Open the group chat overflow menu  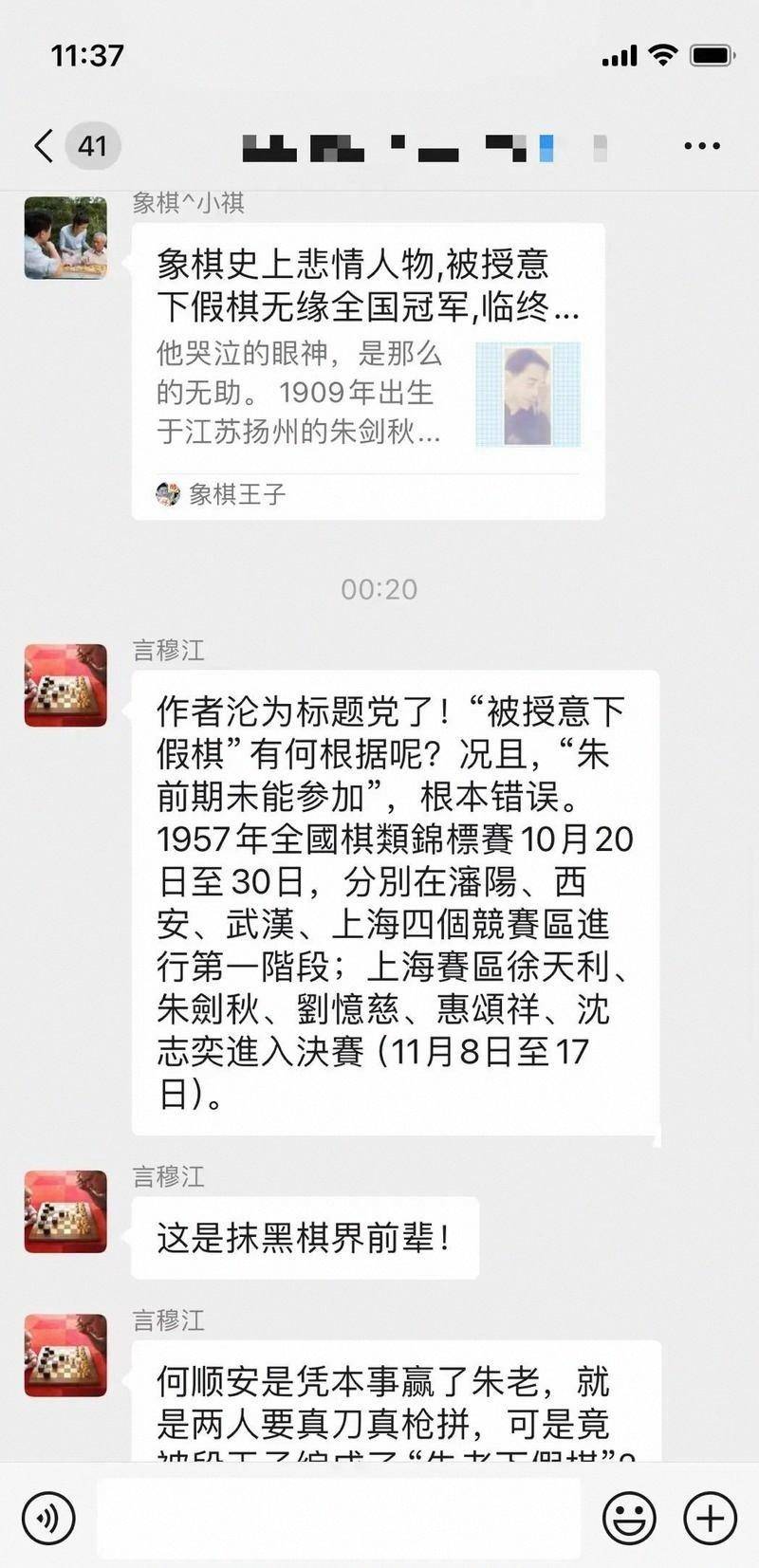tap(702, 145)
